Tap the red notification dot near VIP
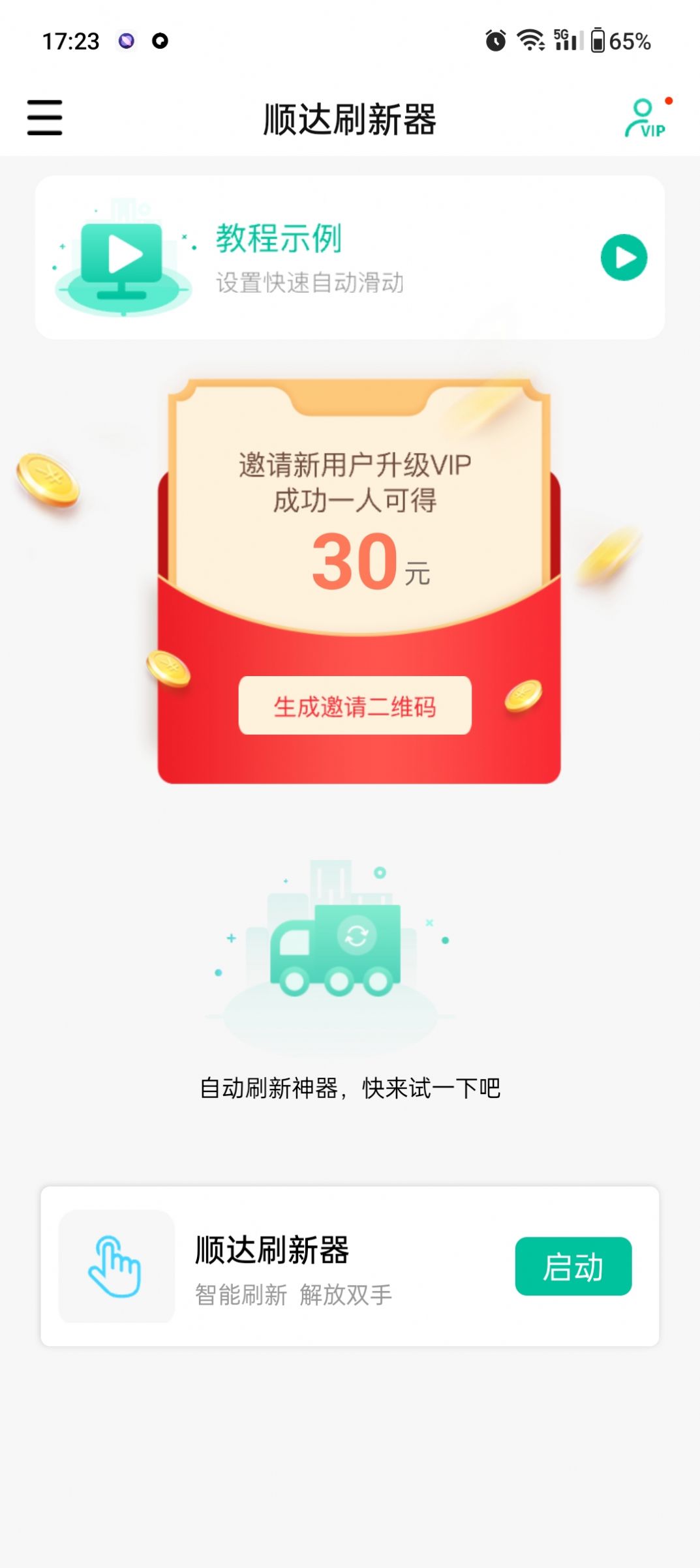The width and height of the screenshot is (700, 1568). (669, 101)
